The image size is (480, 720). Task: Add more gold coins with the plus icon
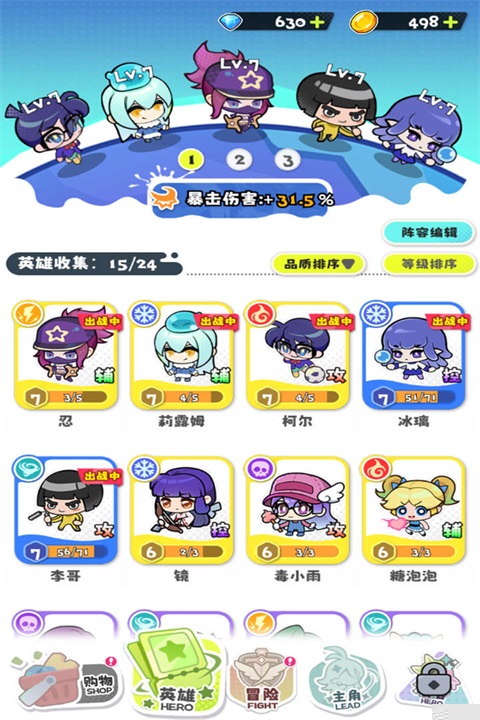click(x=452, y=22)
